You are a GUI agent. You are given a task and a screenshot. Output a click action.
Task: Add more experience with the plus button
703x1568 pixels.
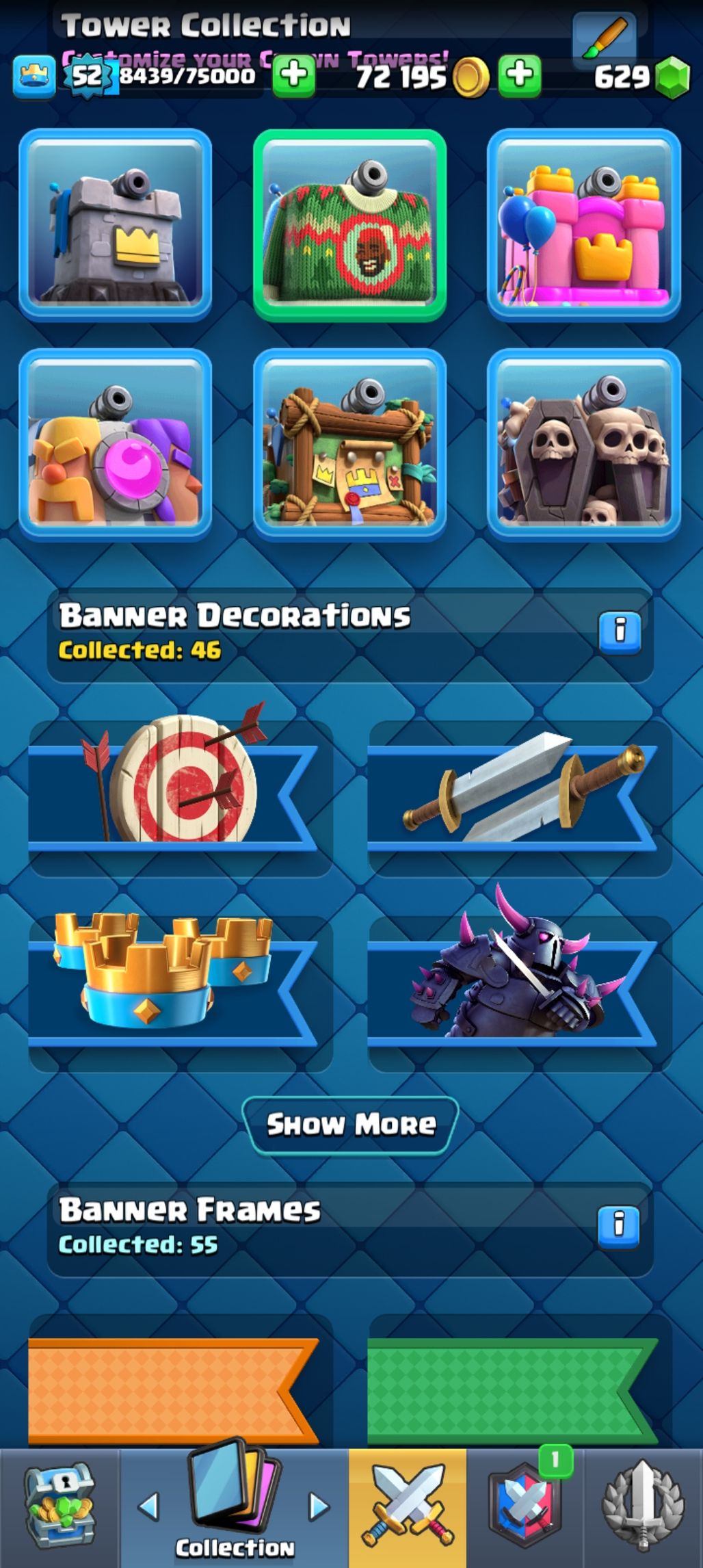tap(294, 75)
